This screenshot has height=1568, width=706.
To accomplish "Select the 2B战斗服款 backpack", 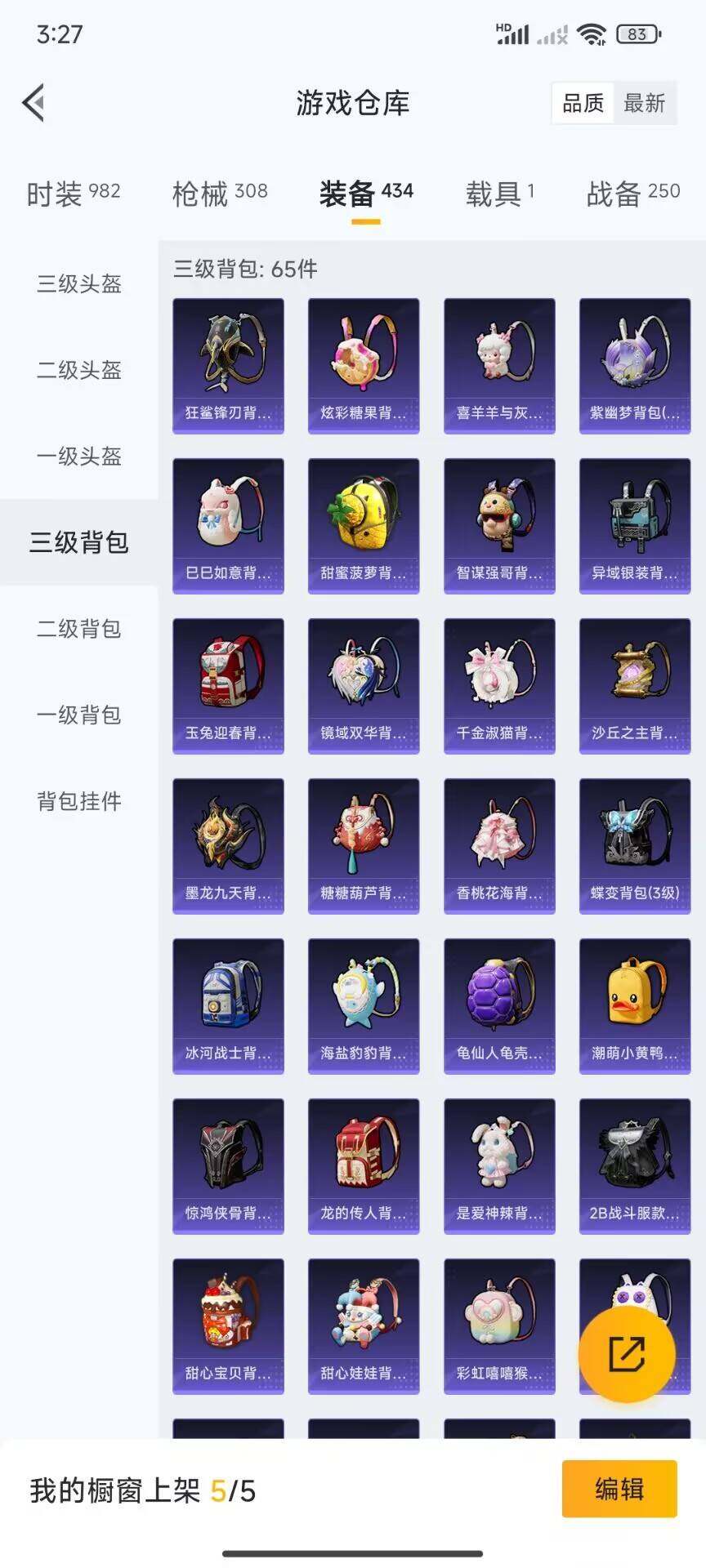I will point(634,1165).
